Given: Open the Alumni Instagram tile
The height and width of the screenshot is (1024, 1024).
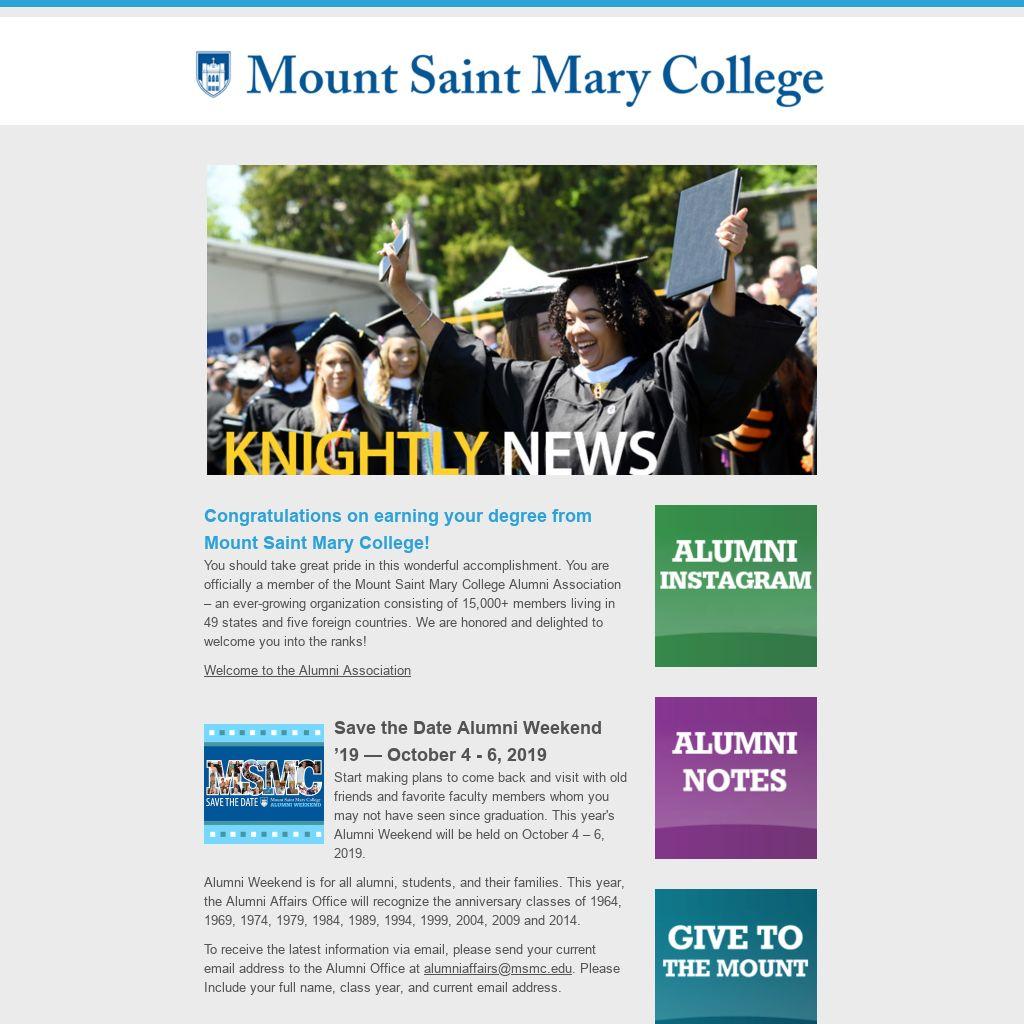Looking at the screenshot, I should coord(735,585).
